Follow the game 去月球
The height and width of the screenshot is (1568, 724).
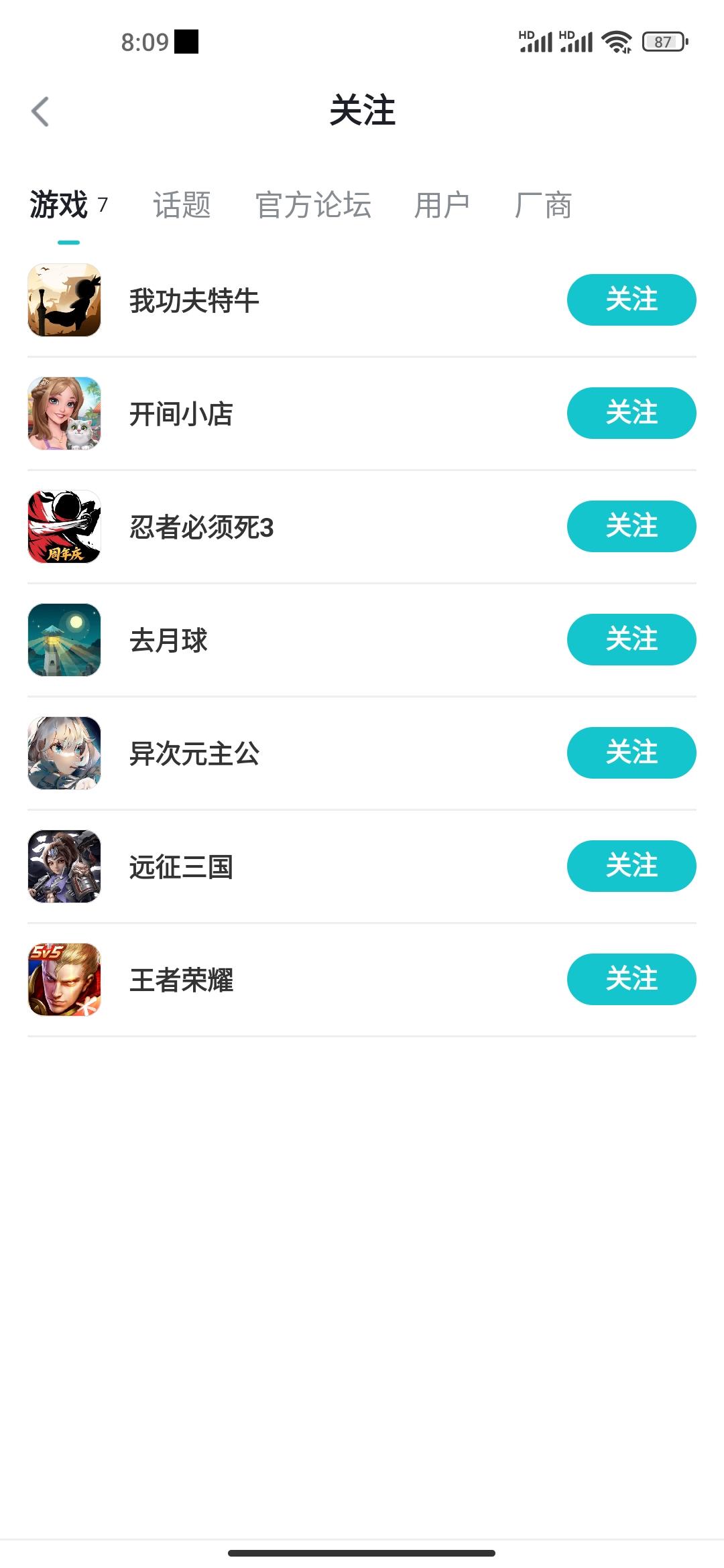[631, 639]
